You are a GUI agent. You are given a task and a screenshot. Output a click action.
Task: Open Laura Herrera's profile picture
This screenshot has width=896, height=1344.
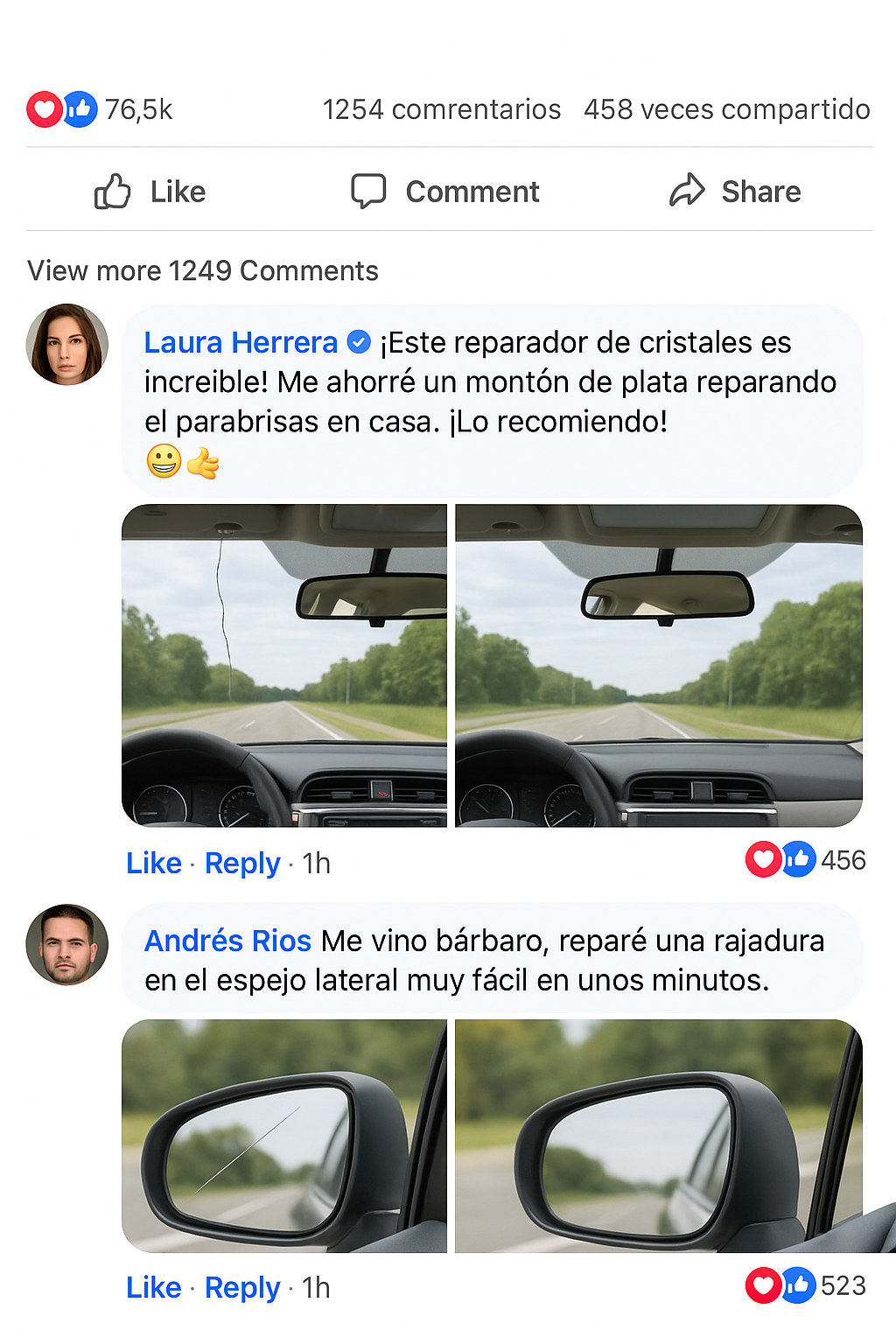(x=67, y=345)
